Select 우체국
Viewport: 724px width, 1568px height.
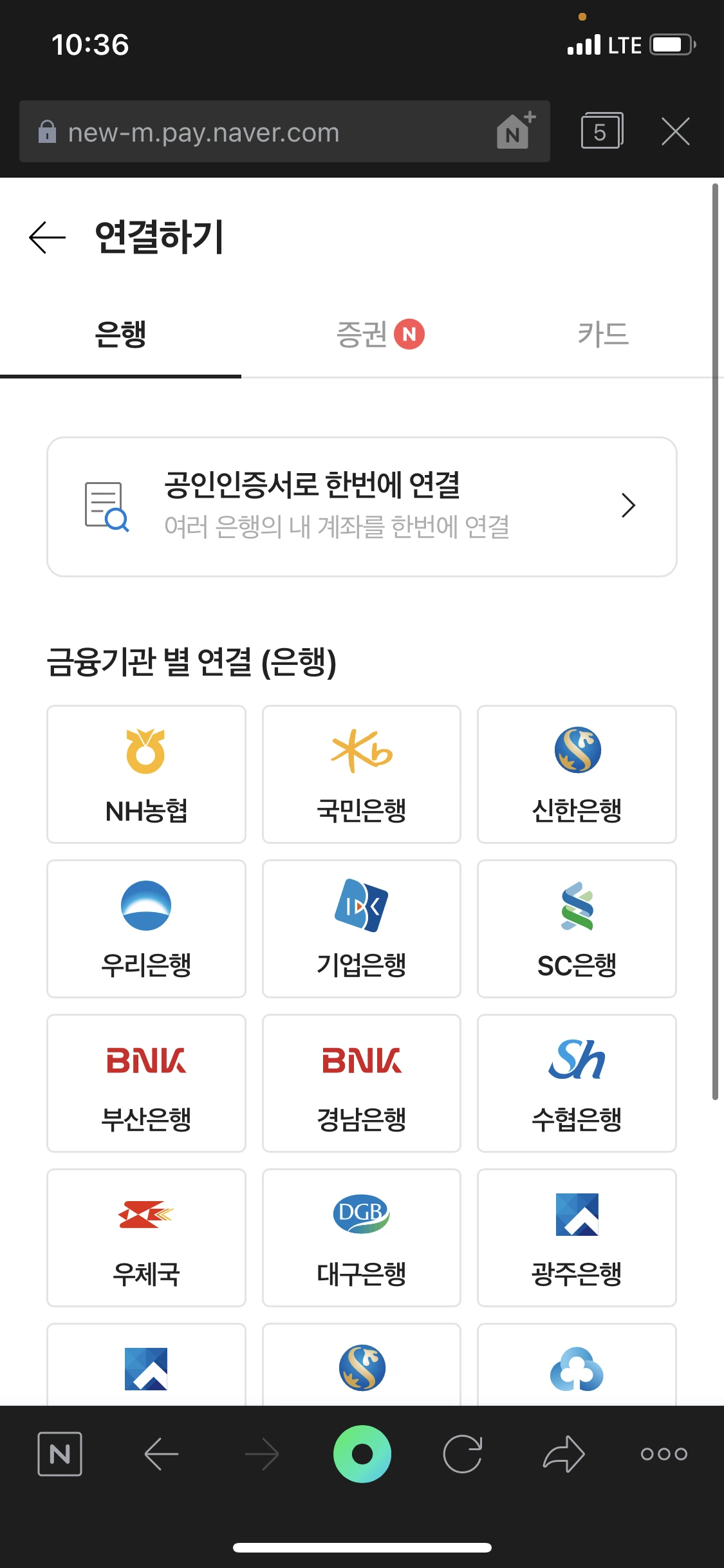pos(146,1238)
